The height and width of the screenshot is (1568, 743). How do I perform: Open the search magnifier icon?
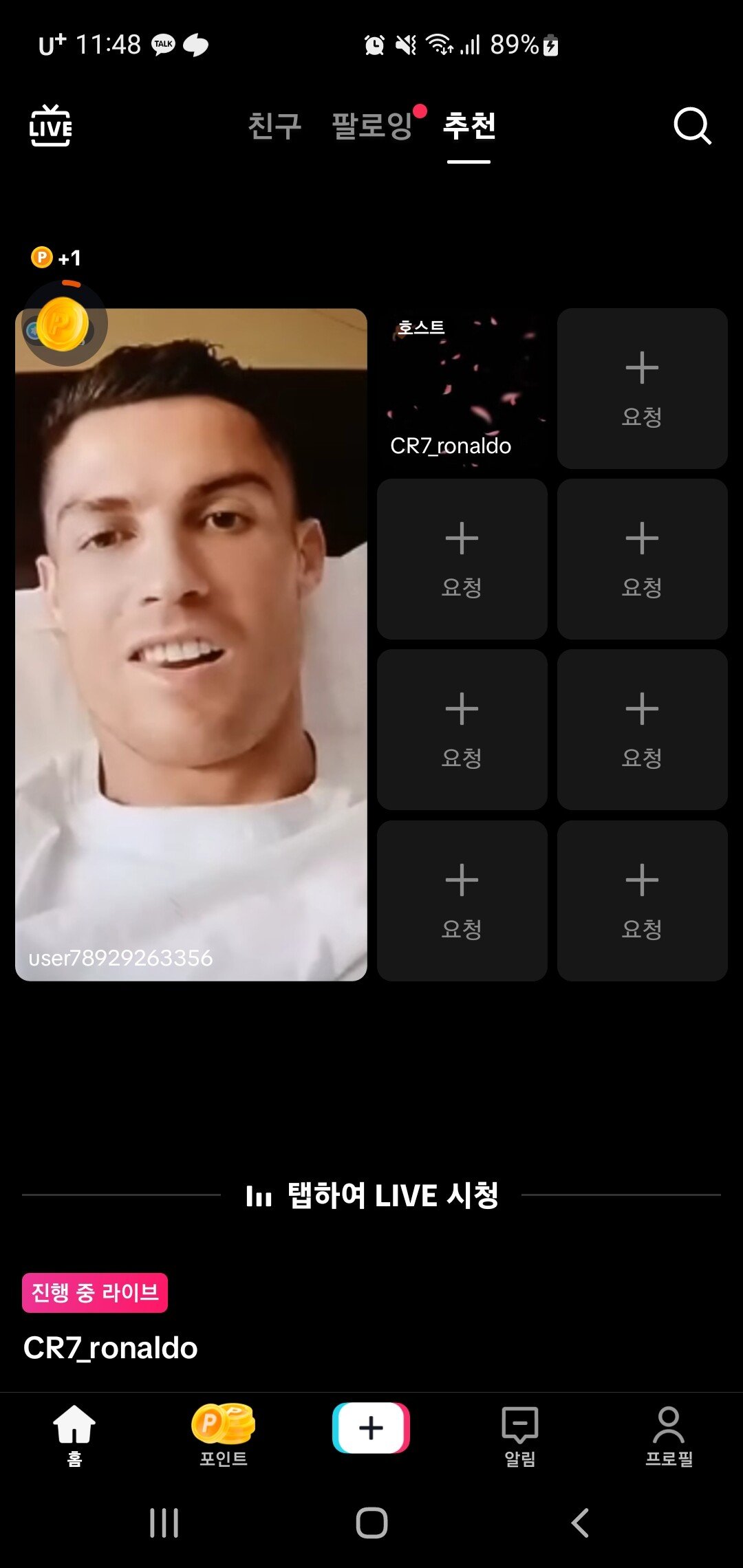coord(691,126)
